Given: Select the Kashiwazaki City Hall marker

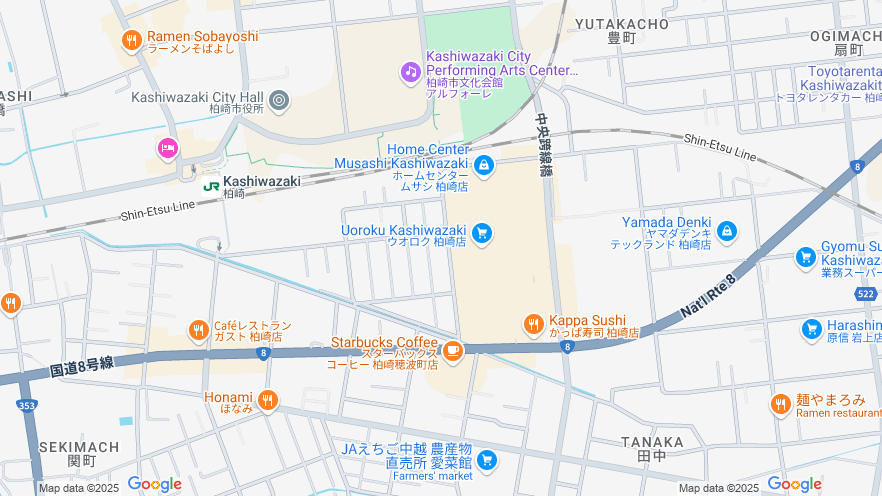Looking at the screenshot, I should point(279,100).
